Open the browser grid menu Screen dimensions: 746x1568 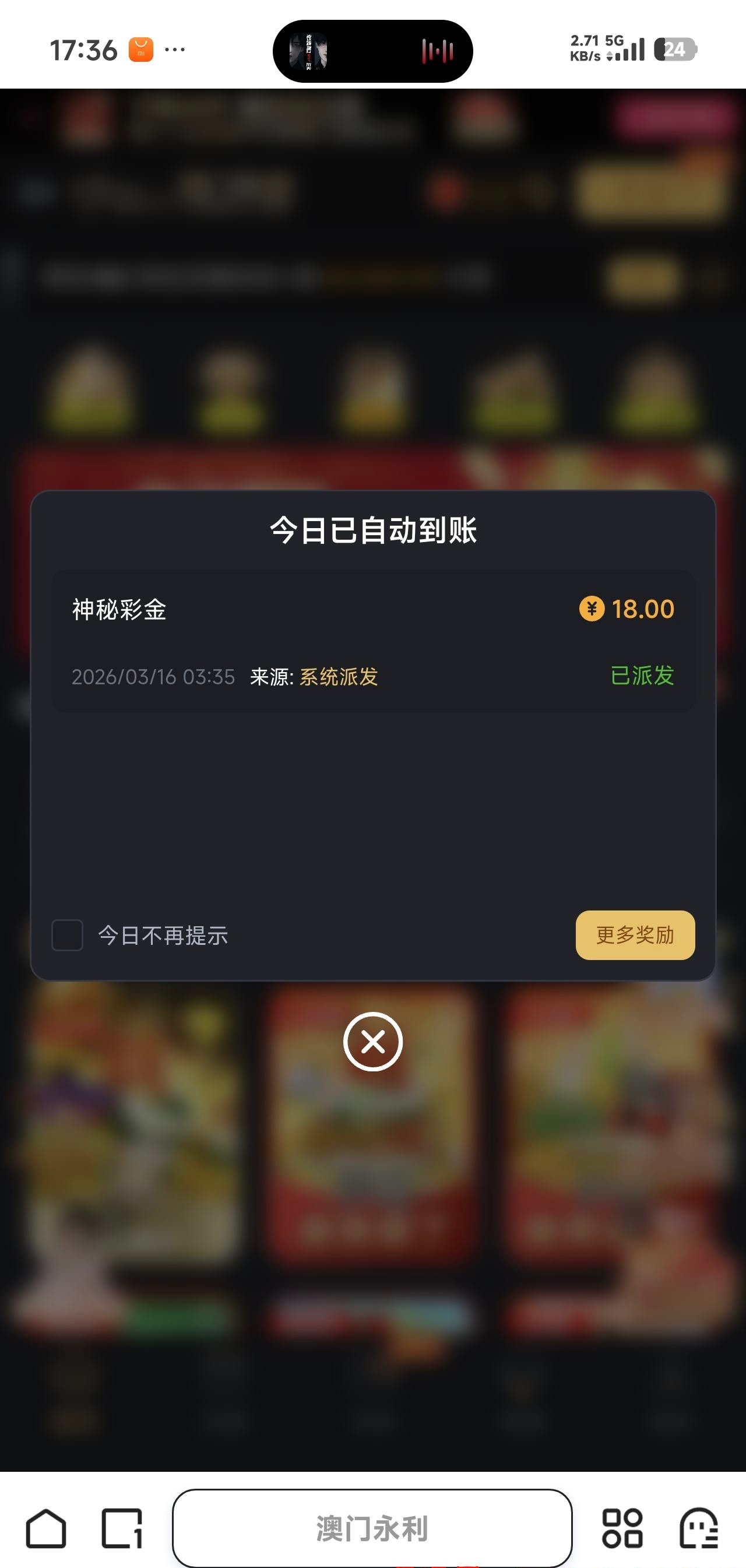pos(621,1528)
